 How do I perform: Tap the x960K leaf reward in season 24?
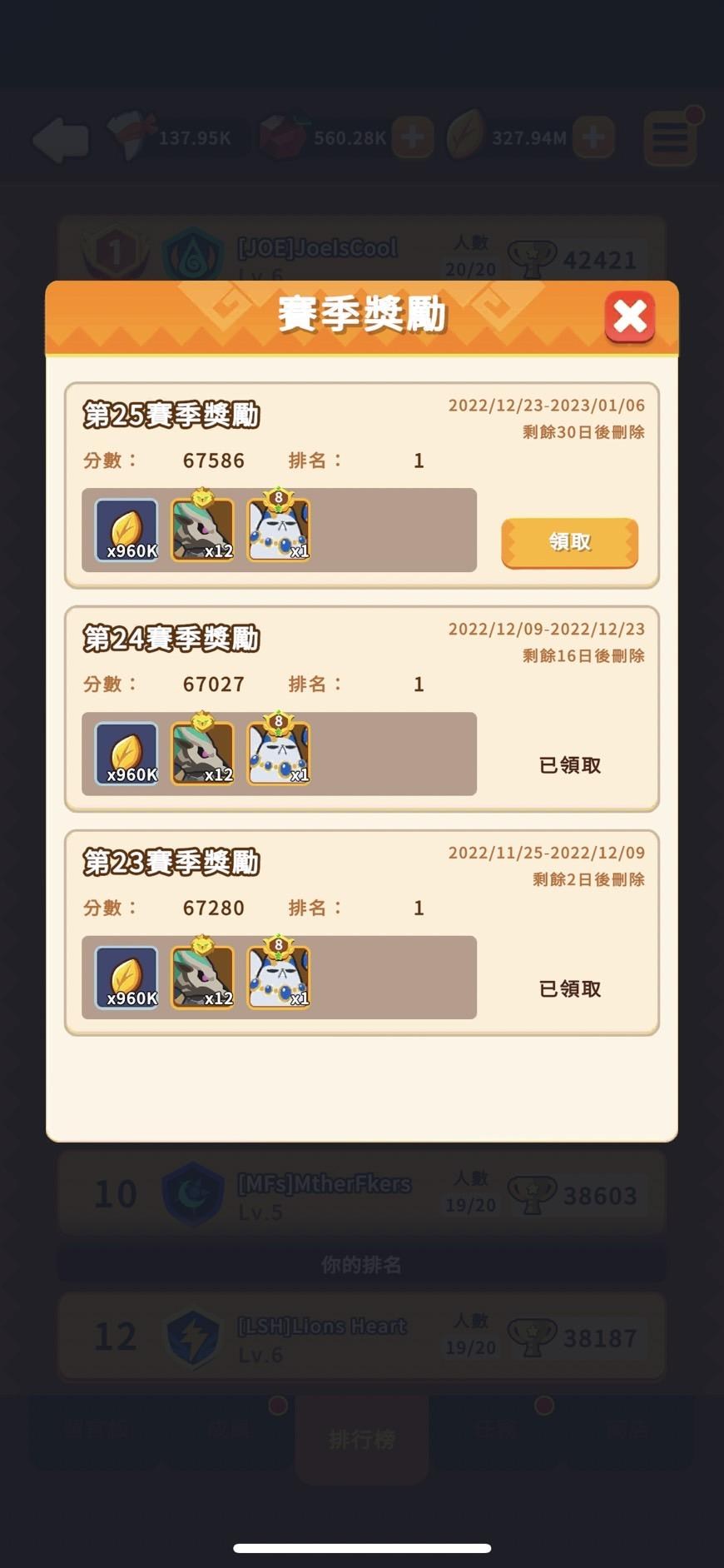pos(126,754)
